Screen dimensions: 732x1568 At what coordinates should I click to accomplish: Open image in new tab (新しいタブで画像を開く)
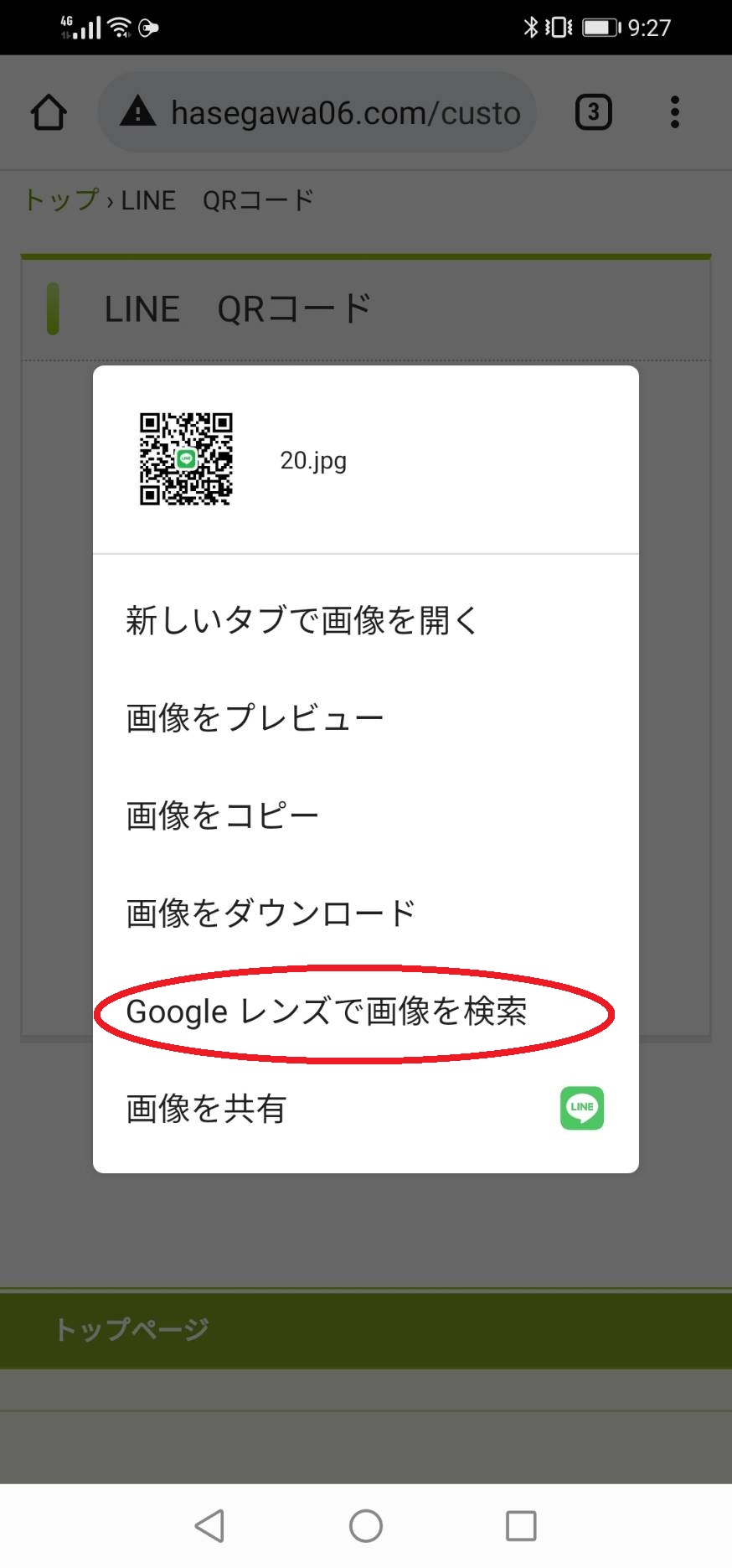[x=365, y=620]
